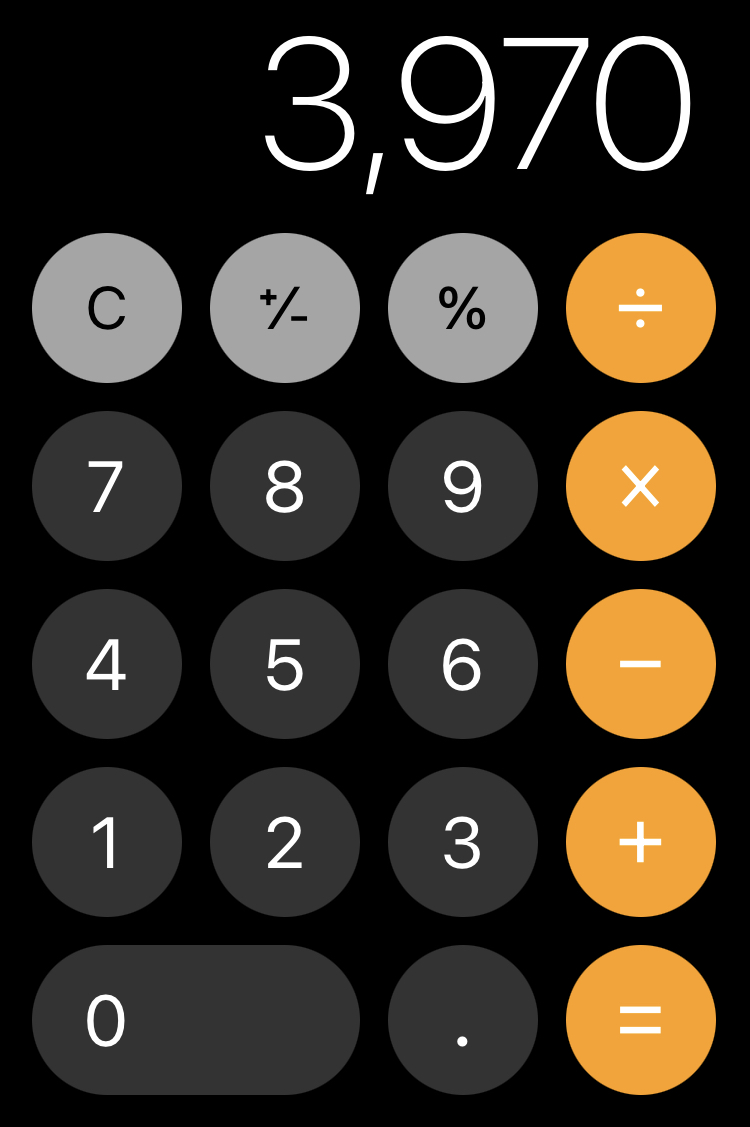Image resolution: width=750 pixels, height=1127 pixels.
Task: Select the minus operator
Action: coord(641,664)
